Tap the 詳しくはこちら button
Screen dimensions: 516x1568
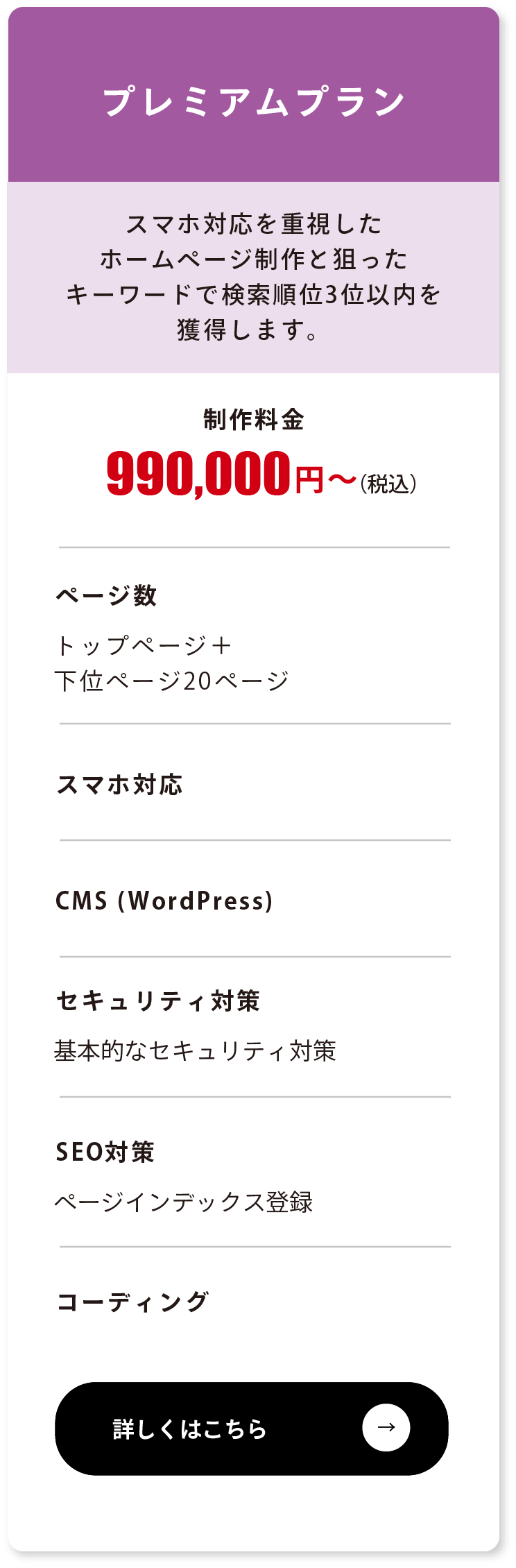(x=251, y=1428)
